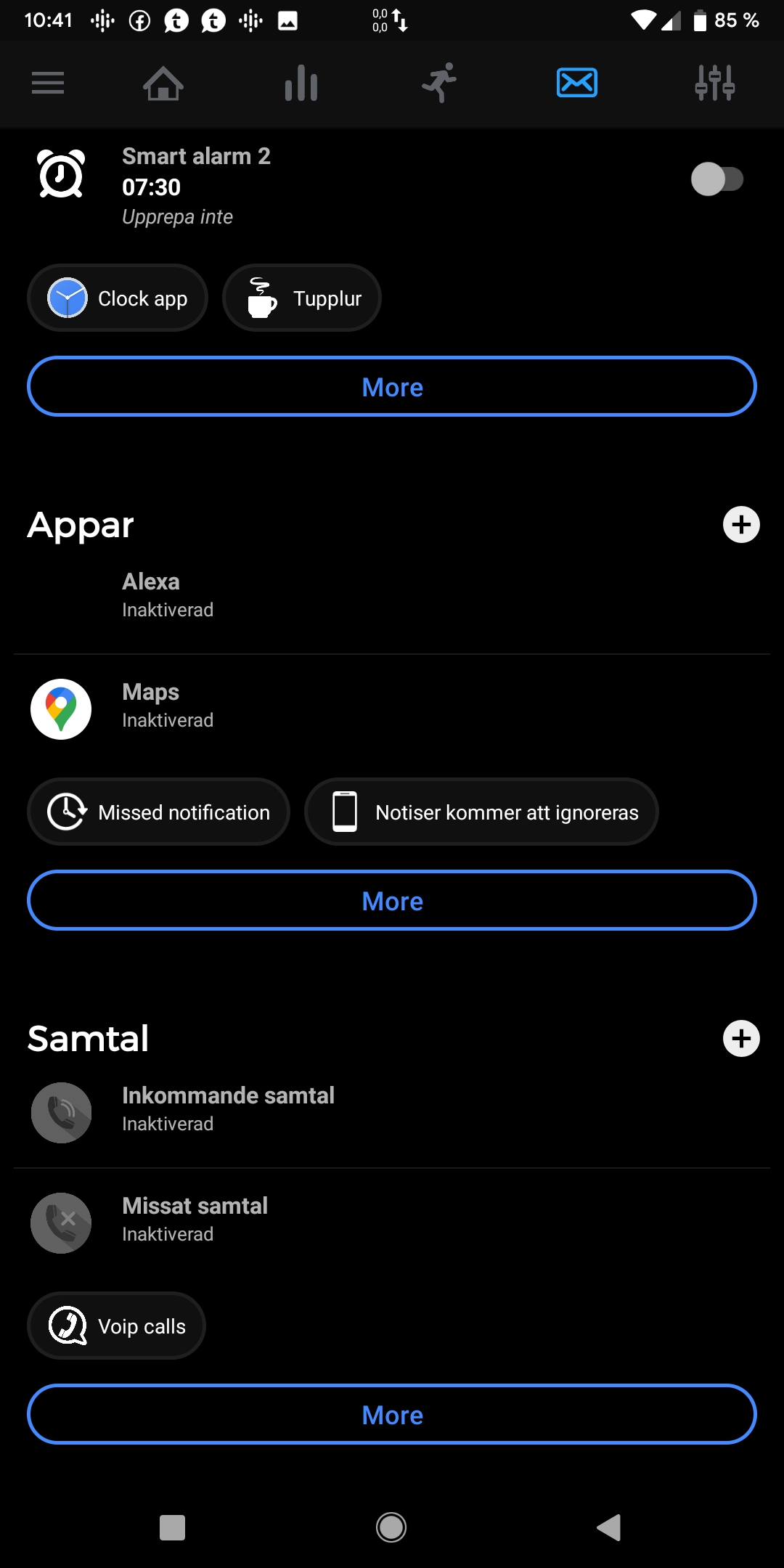
Task: Tap the Voip calls chip
Action: click(117, 1326)
